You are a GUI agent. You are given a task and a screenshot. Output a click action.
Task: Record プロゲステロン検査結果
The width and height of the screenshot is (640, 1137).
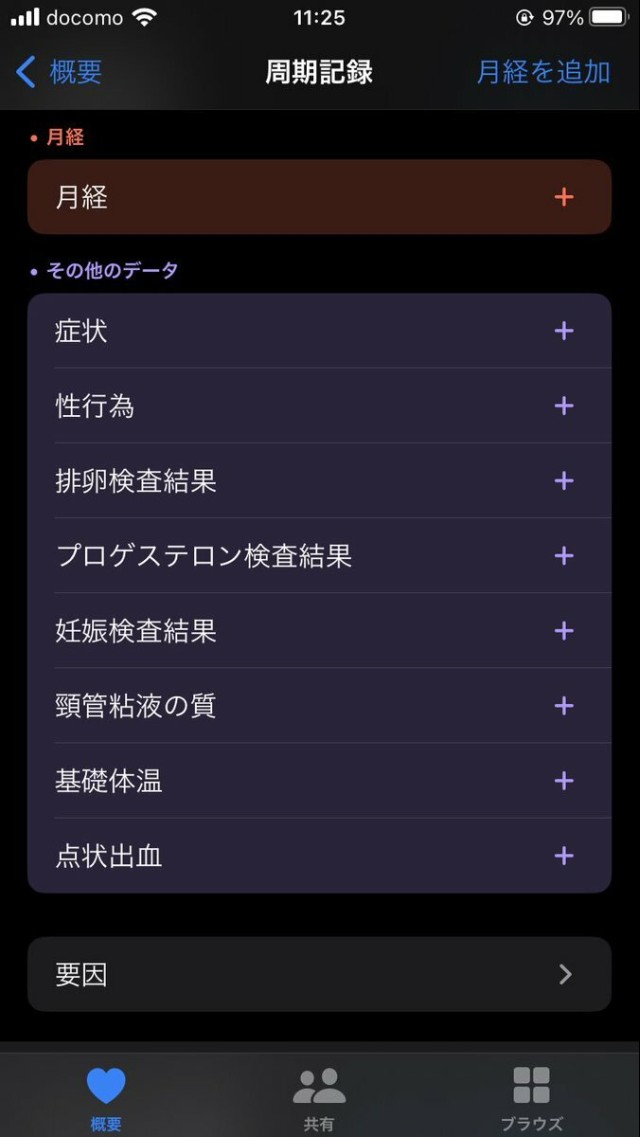coord(564,556)
